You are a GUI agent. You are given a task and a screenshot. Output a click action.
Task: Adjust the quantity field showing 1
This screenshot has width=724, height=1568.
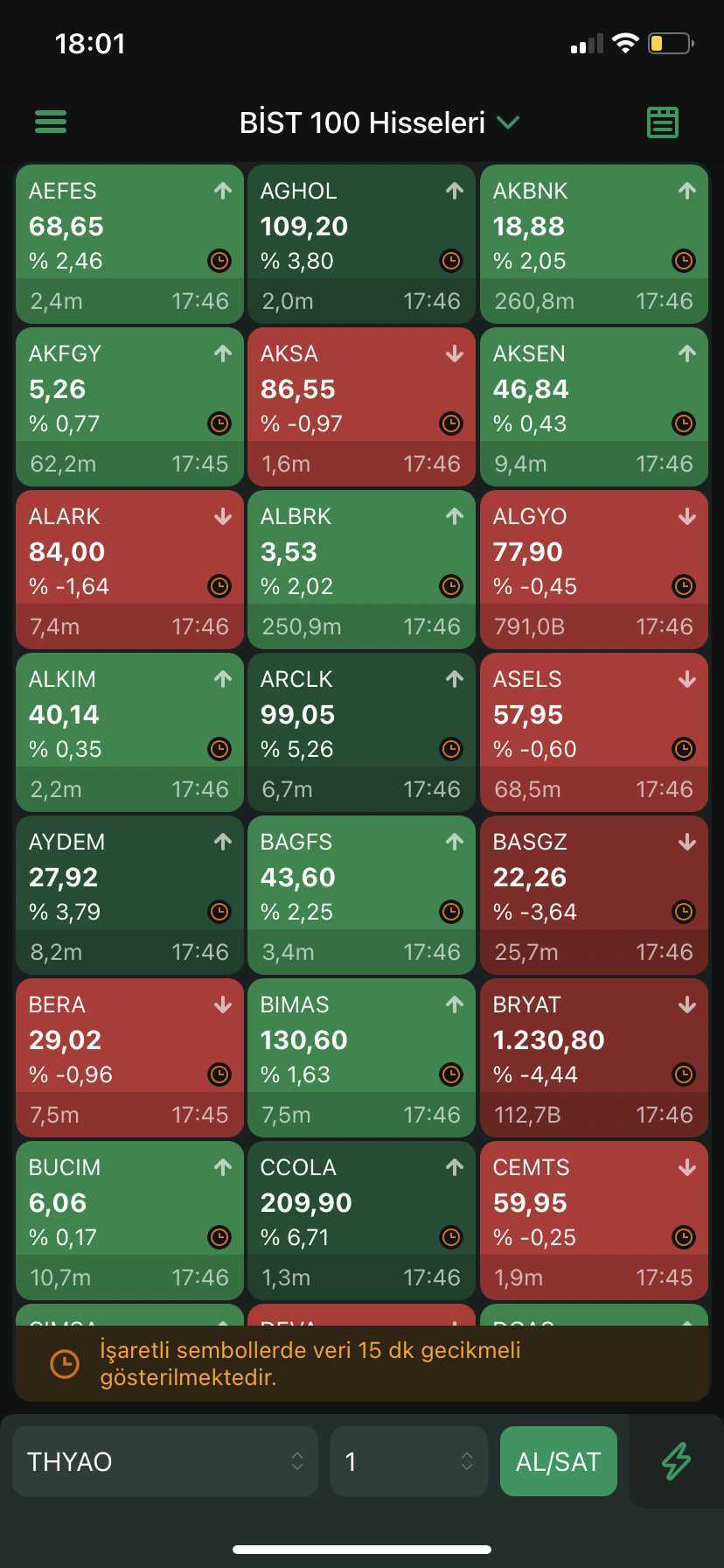click(409, 1461)
